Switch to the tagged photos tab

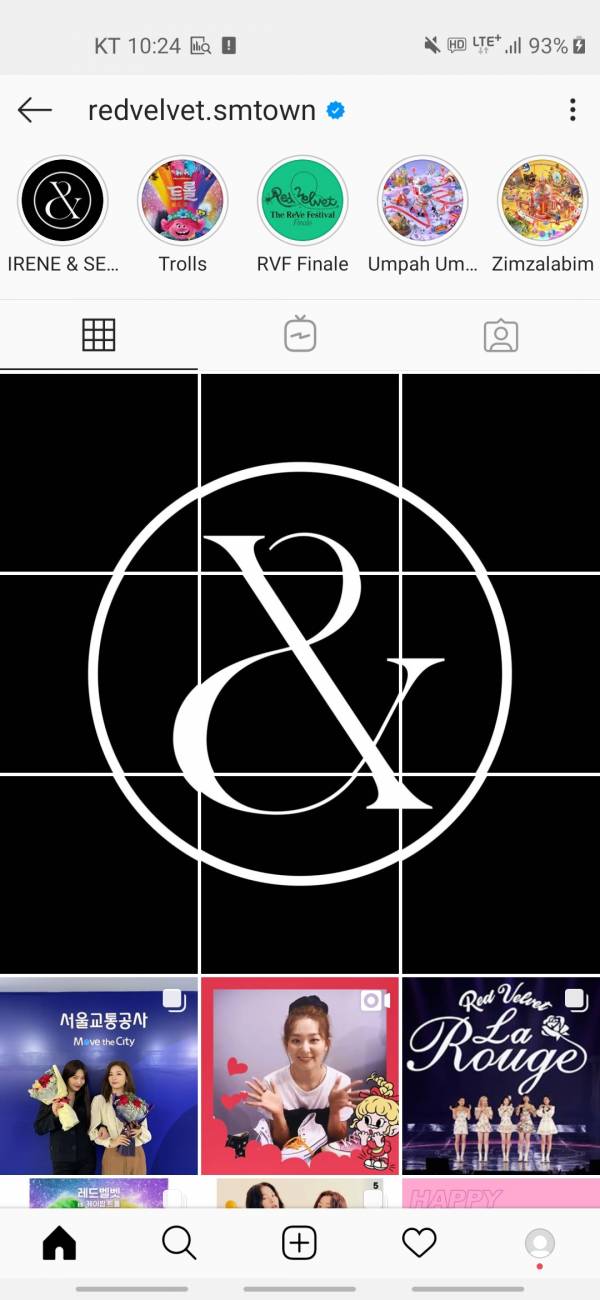click(x=500, y=335)
